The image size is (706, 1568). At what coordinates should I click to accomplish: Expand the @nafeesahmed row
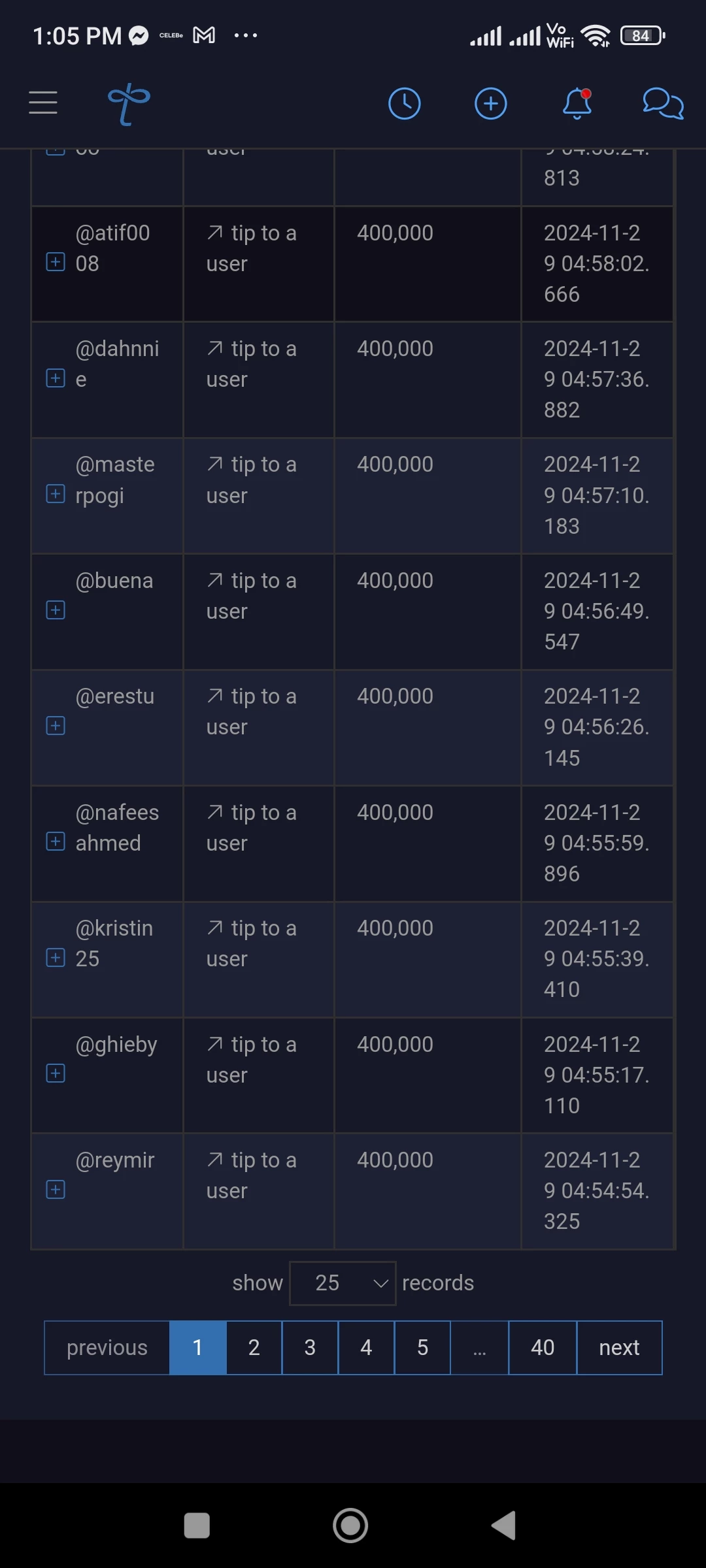pyautogui.click(x=56, y=841)
